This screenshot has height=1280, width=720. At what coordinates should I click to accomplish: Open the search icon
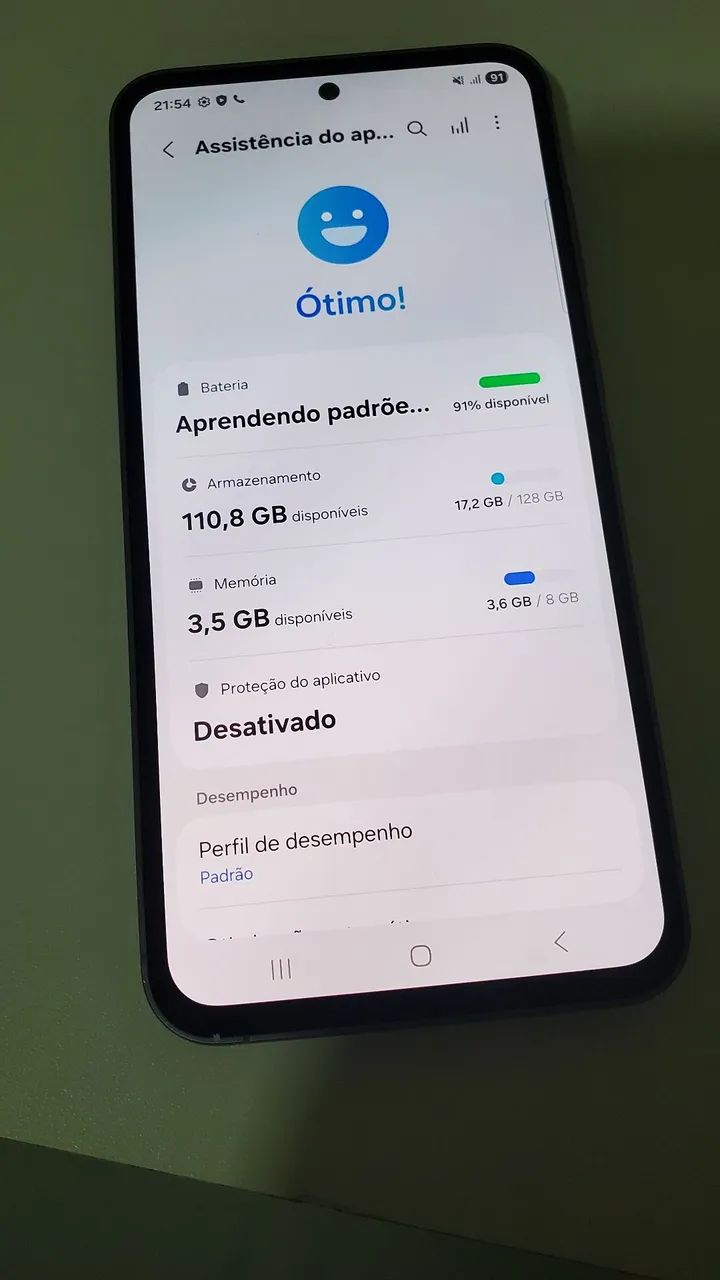coord(417,129)
